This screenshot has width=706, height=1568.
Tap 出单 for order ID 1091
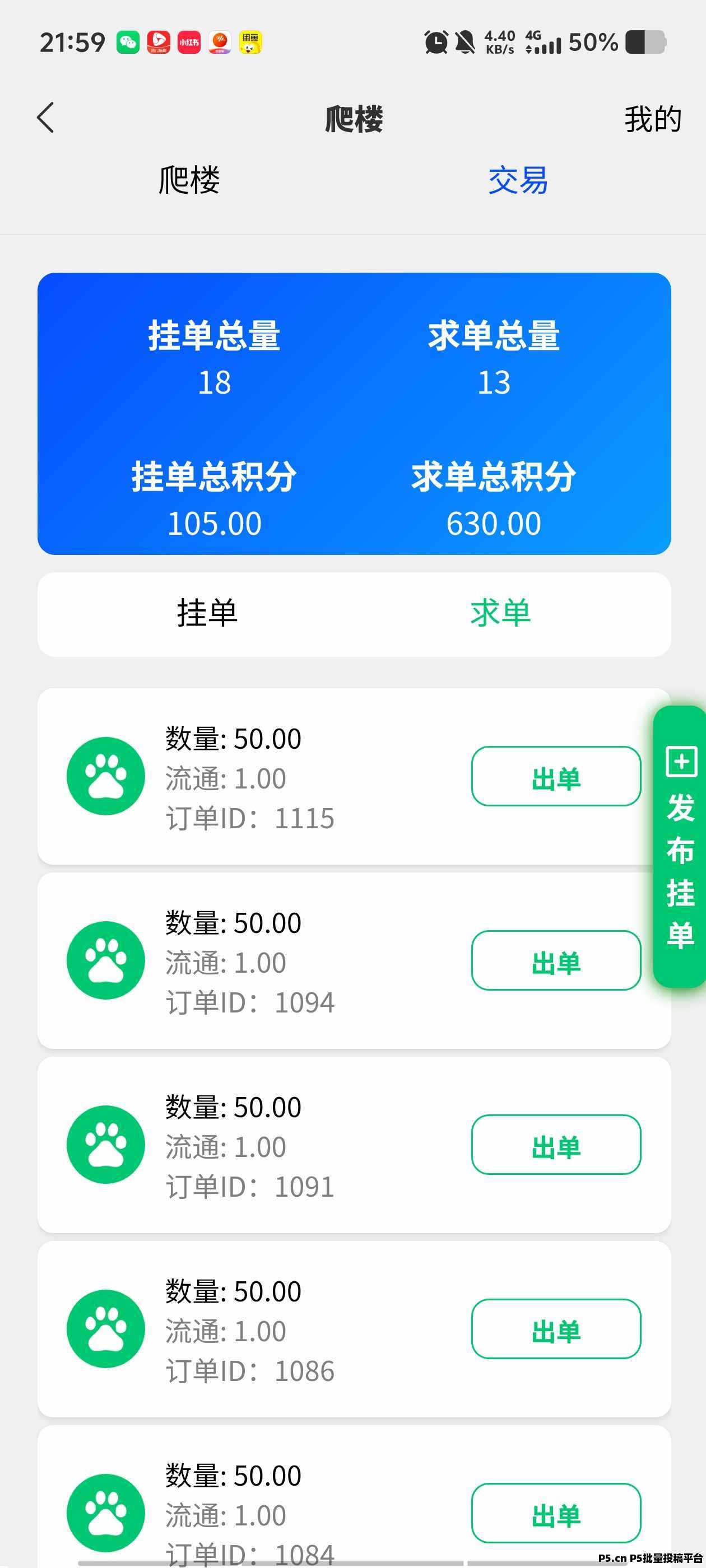[x=556, y=1145]
